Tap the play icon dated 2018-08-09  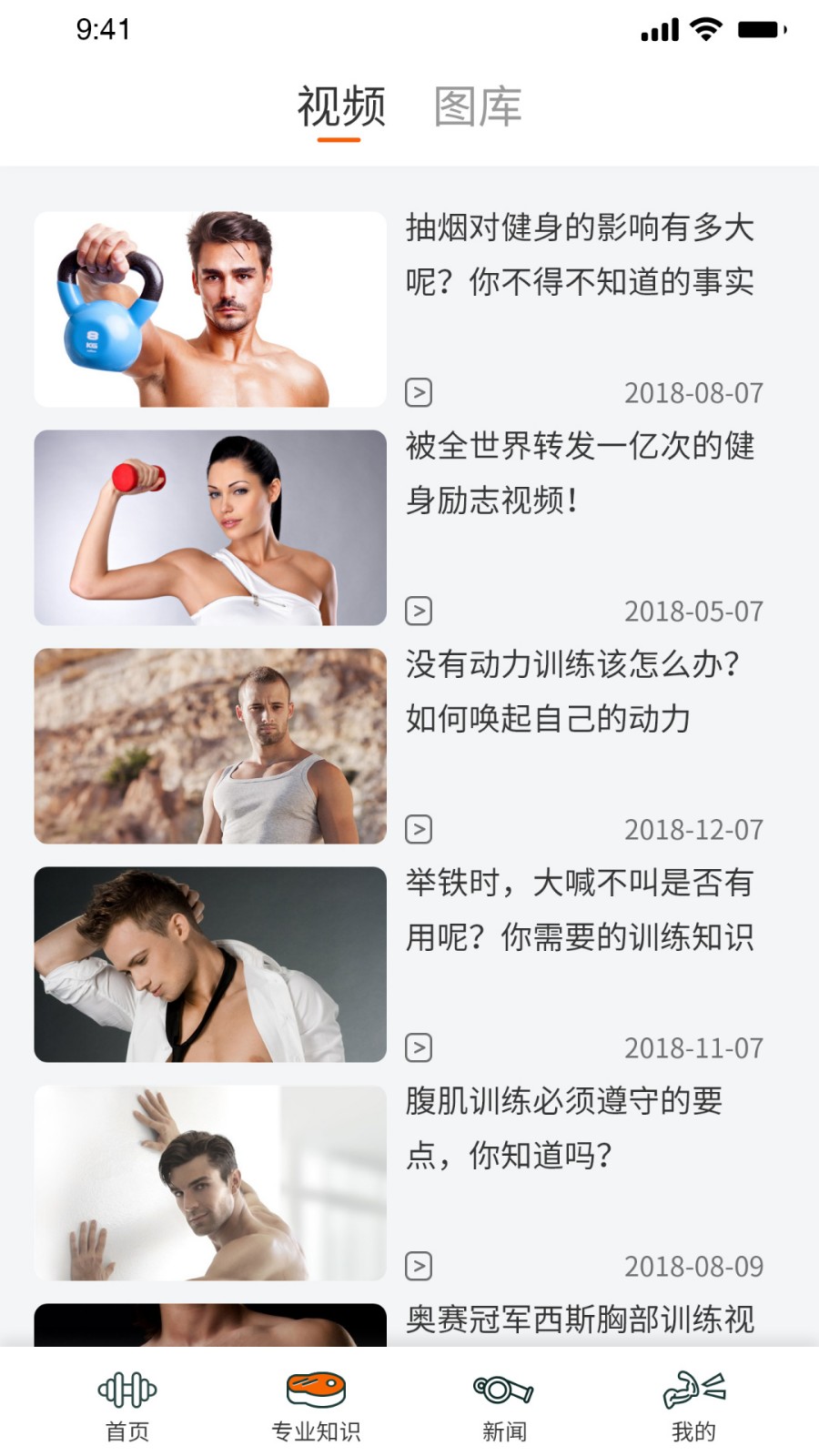tap(419, 1266)
